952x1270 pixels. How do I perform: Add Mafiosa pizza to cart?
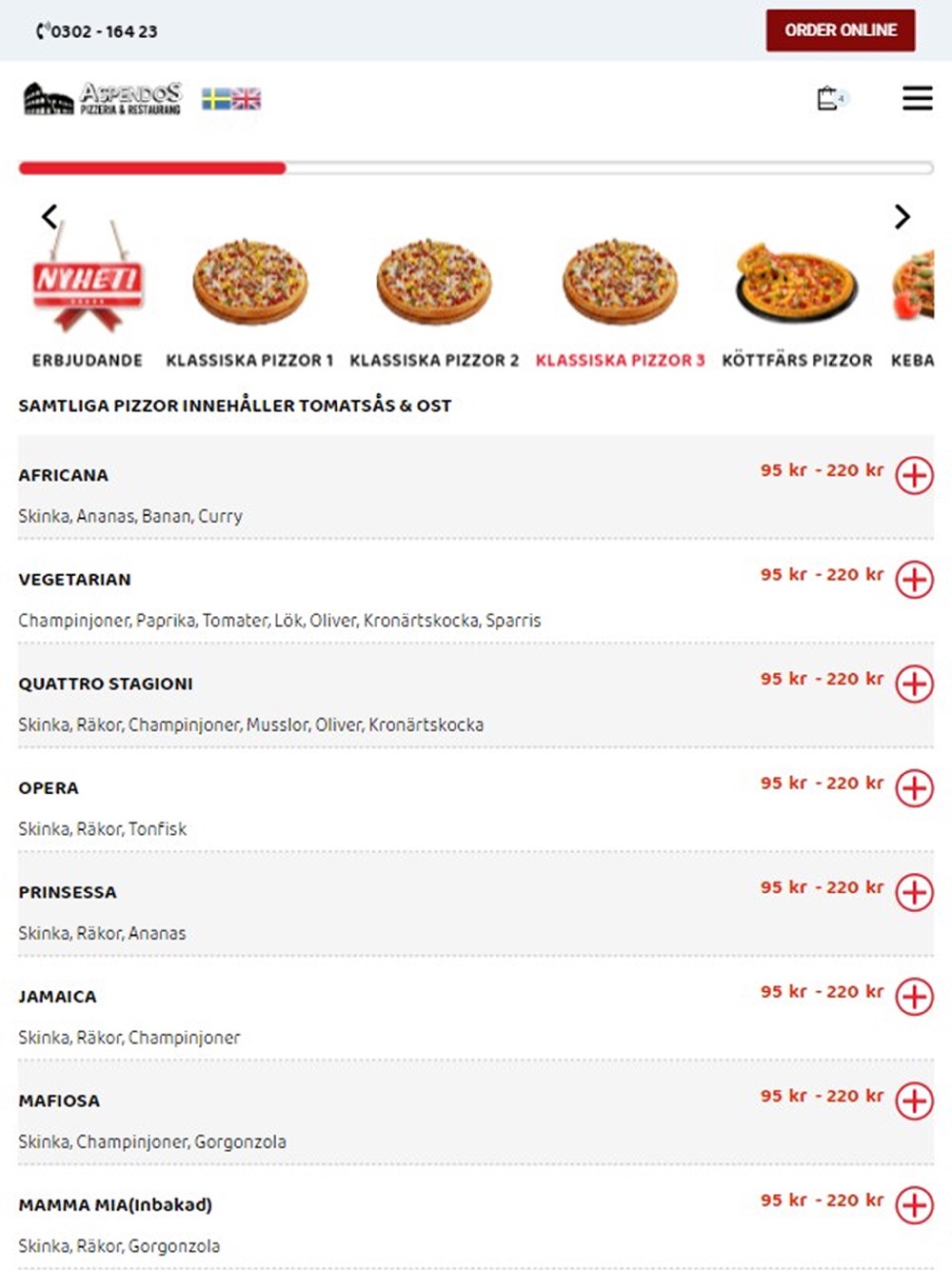point(914,1101)
